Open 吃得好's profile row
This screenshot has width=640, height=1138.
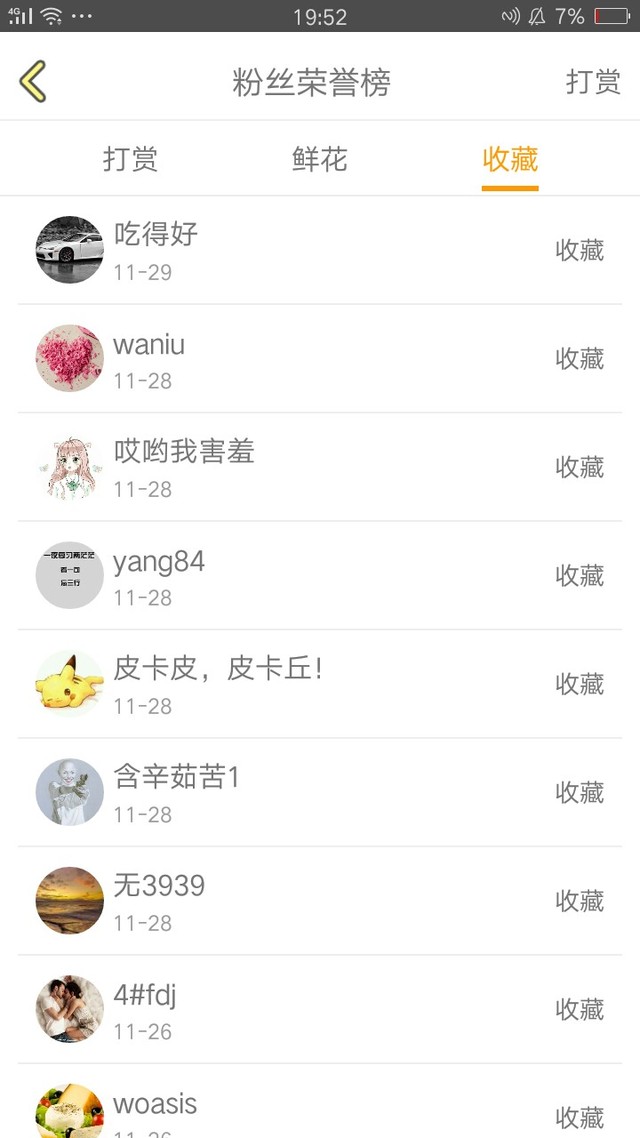pyautogui.click(x=320, y=250)
